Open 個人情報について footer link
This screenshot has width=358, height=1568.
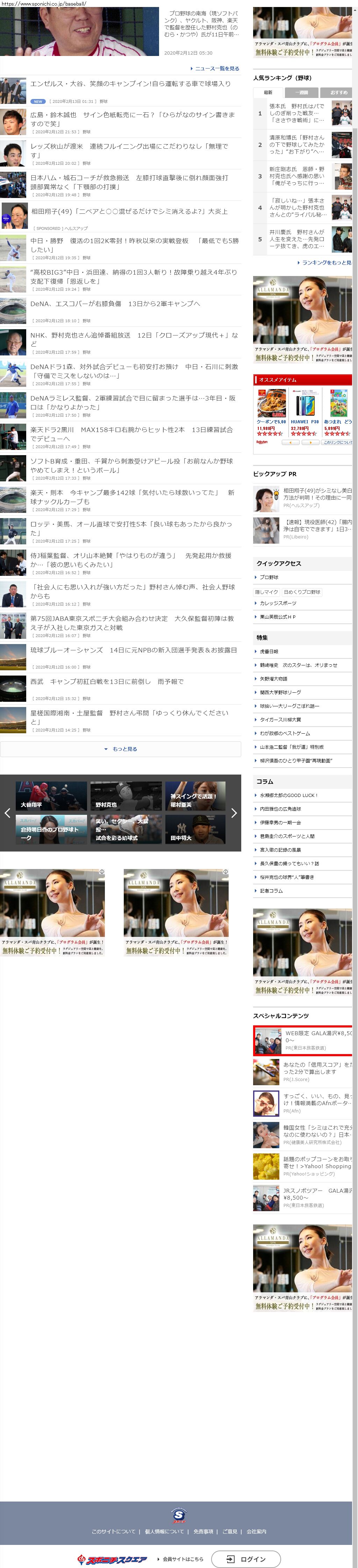coord(164,1531)
